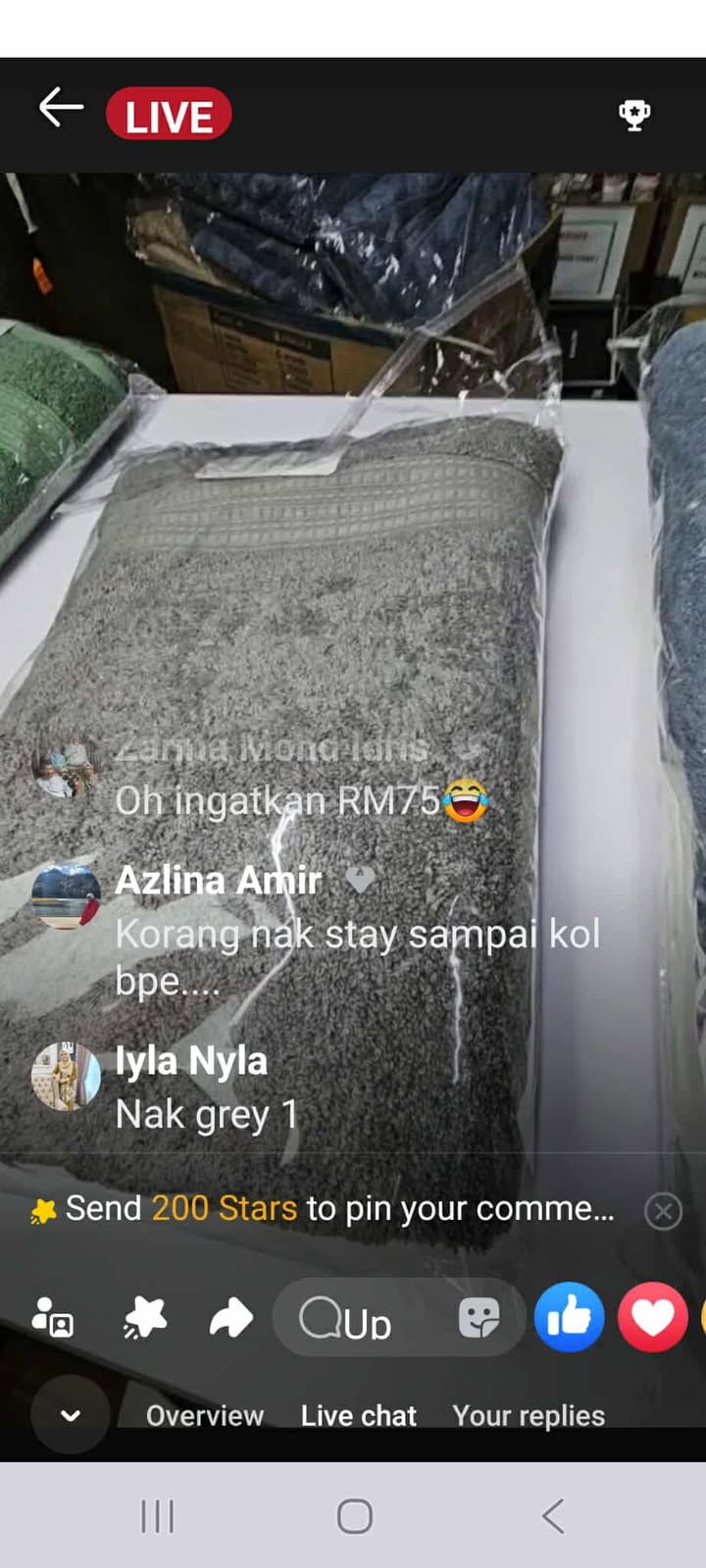Dismiss the Send 200 Stars banner

pyautogui.click(x=663, y=1212)
